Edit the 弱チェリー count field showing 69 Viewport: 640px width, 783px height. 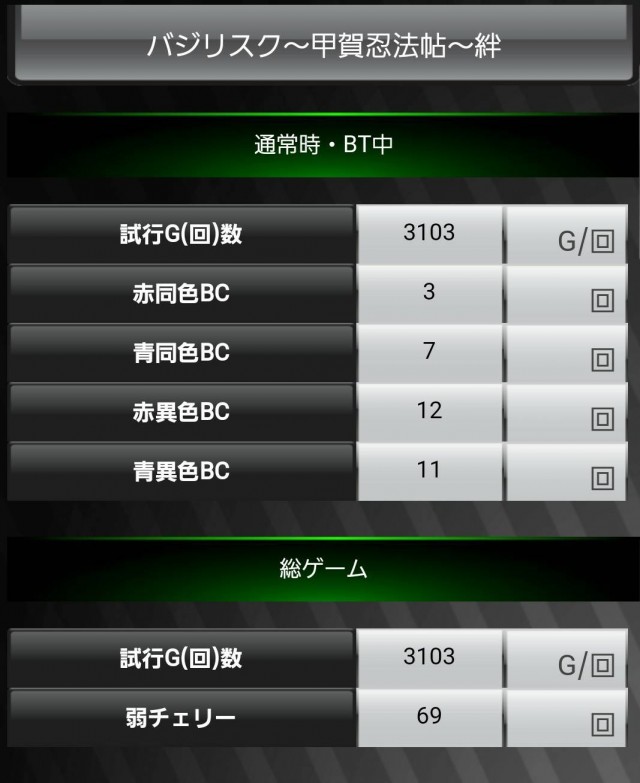point(429,717)
